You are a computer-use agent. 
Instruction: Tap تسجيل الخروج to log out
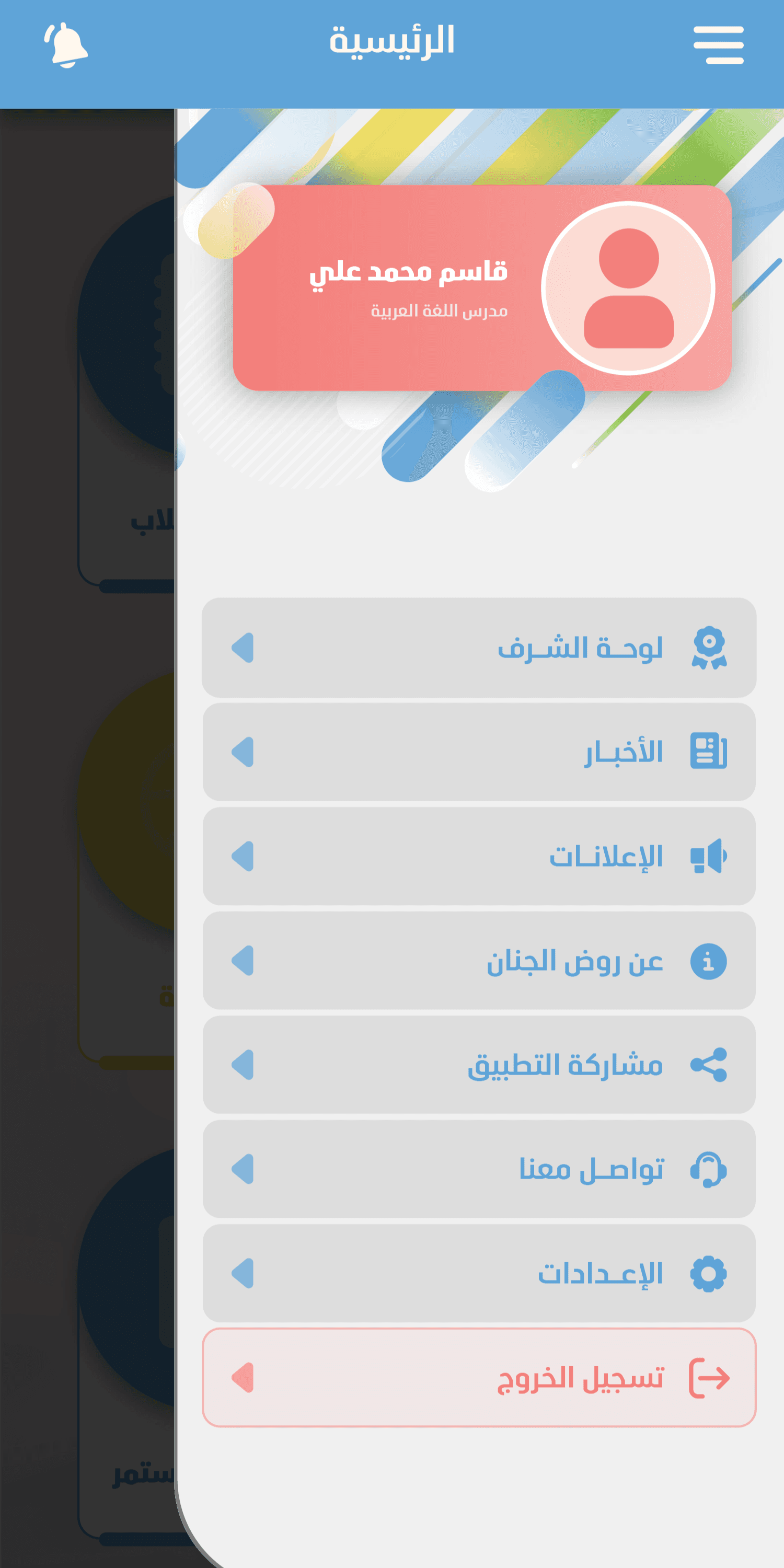click(x=479, y=1378)
